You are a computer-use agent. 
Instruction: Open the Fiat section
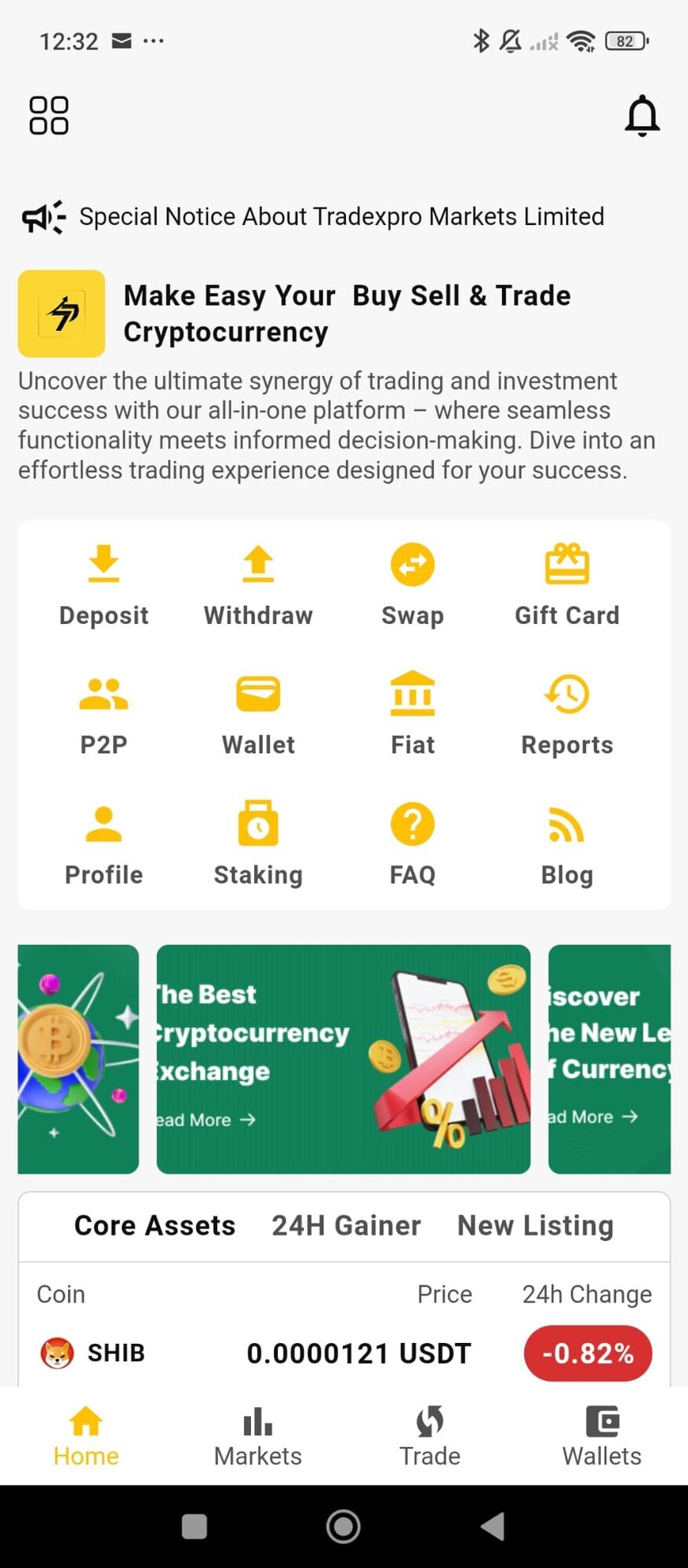413,714
